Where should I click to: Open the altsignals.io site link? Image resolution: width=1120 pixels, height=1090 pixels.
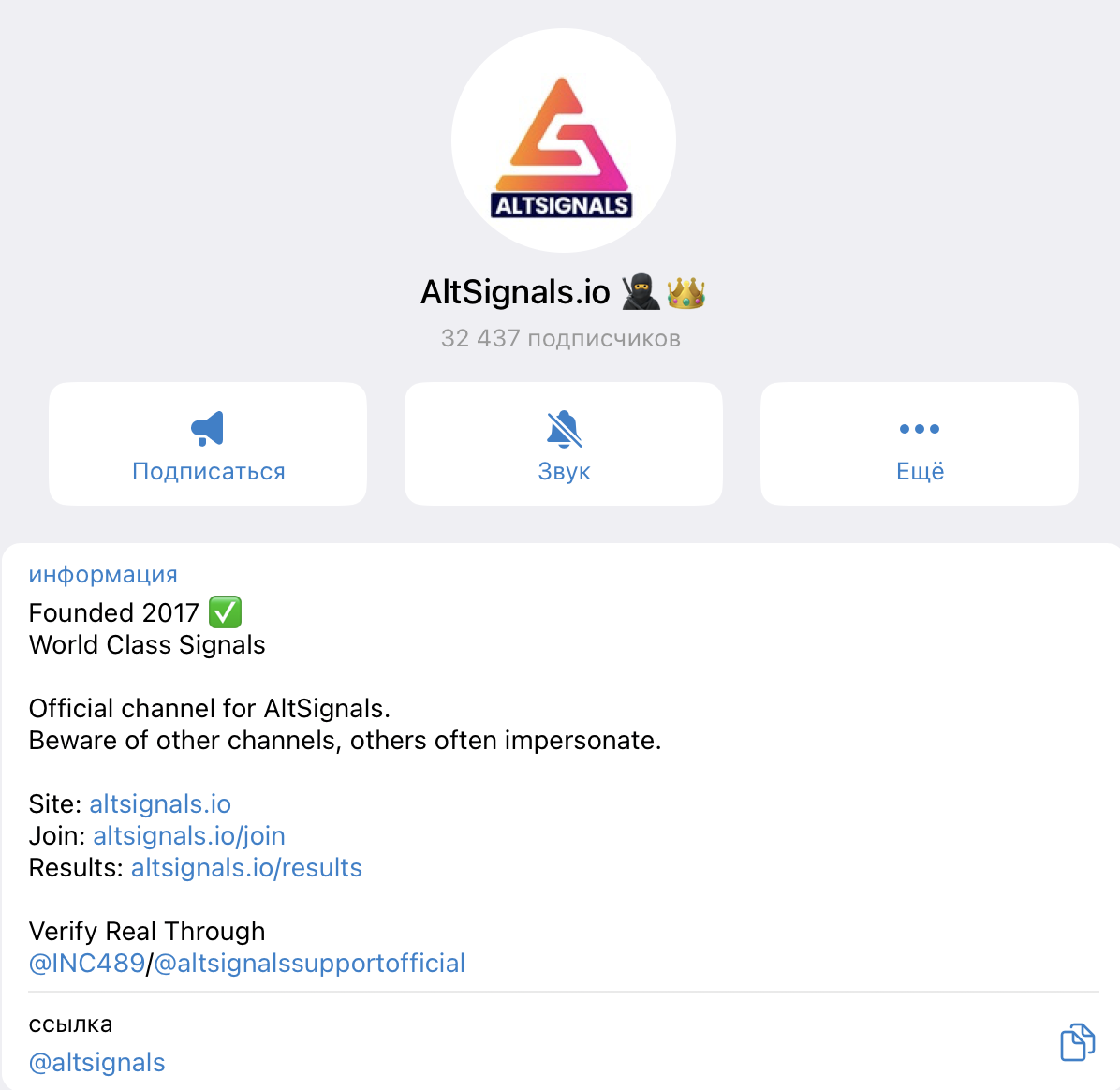(160, 804)
